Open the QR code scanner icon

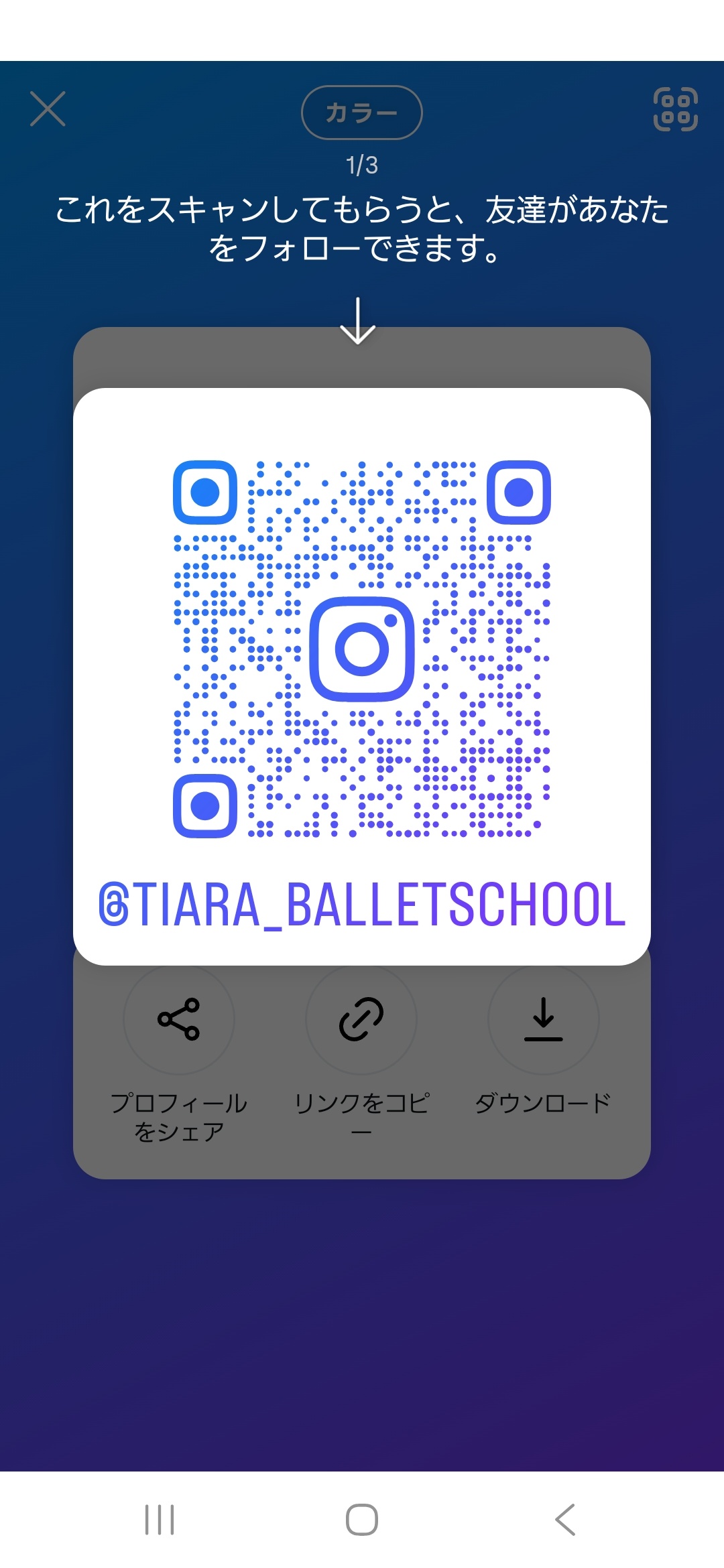675,109
